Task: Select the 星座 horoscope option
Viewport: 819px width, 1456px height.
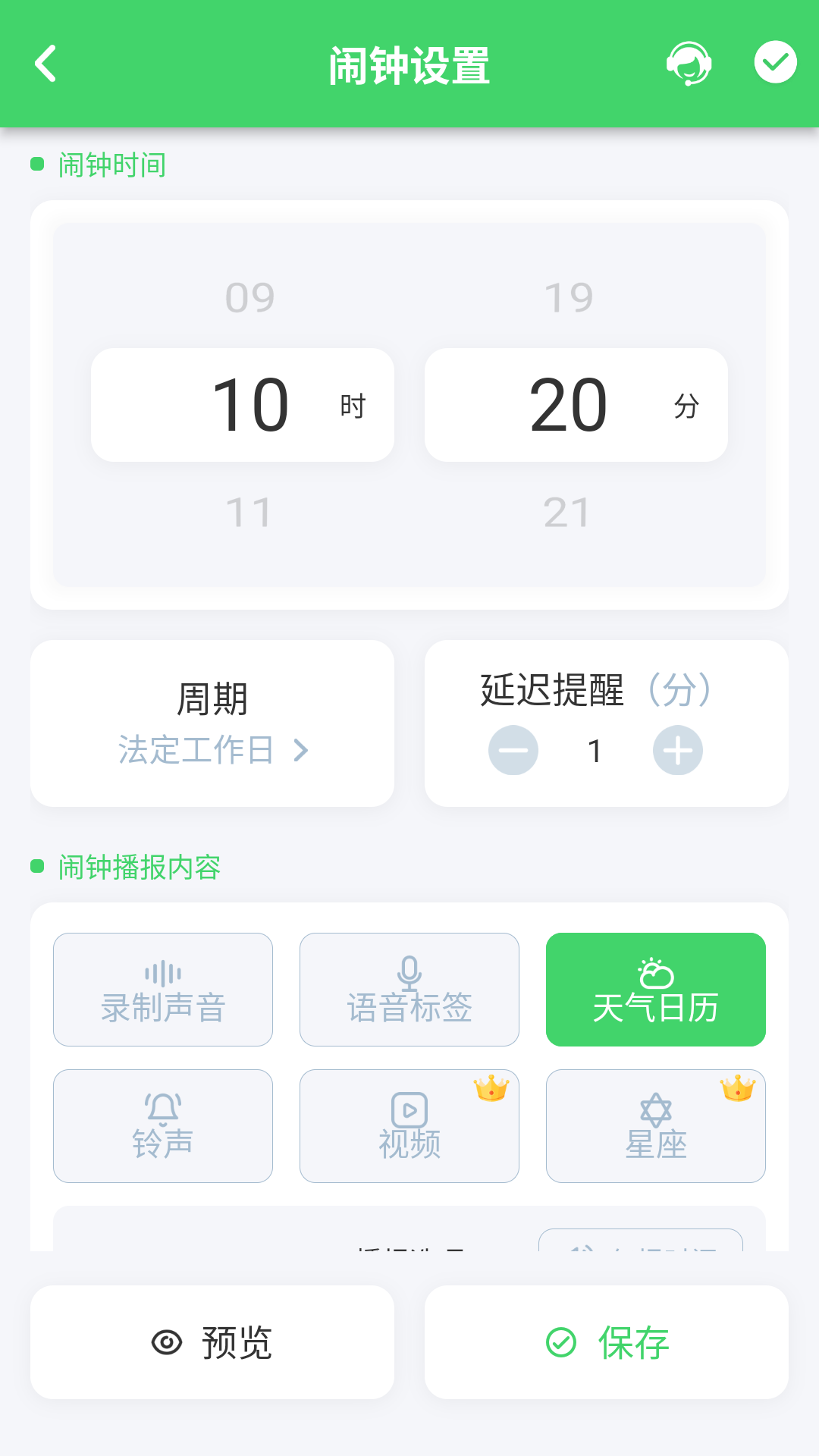Action: [656, 1126]
